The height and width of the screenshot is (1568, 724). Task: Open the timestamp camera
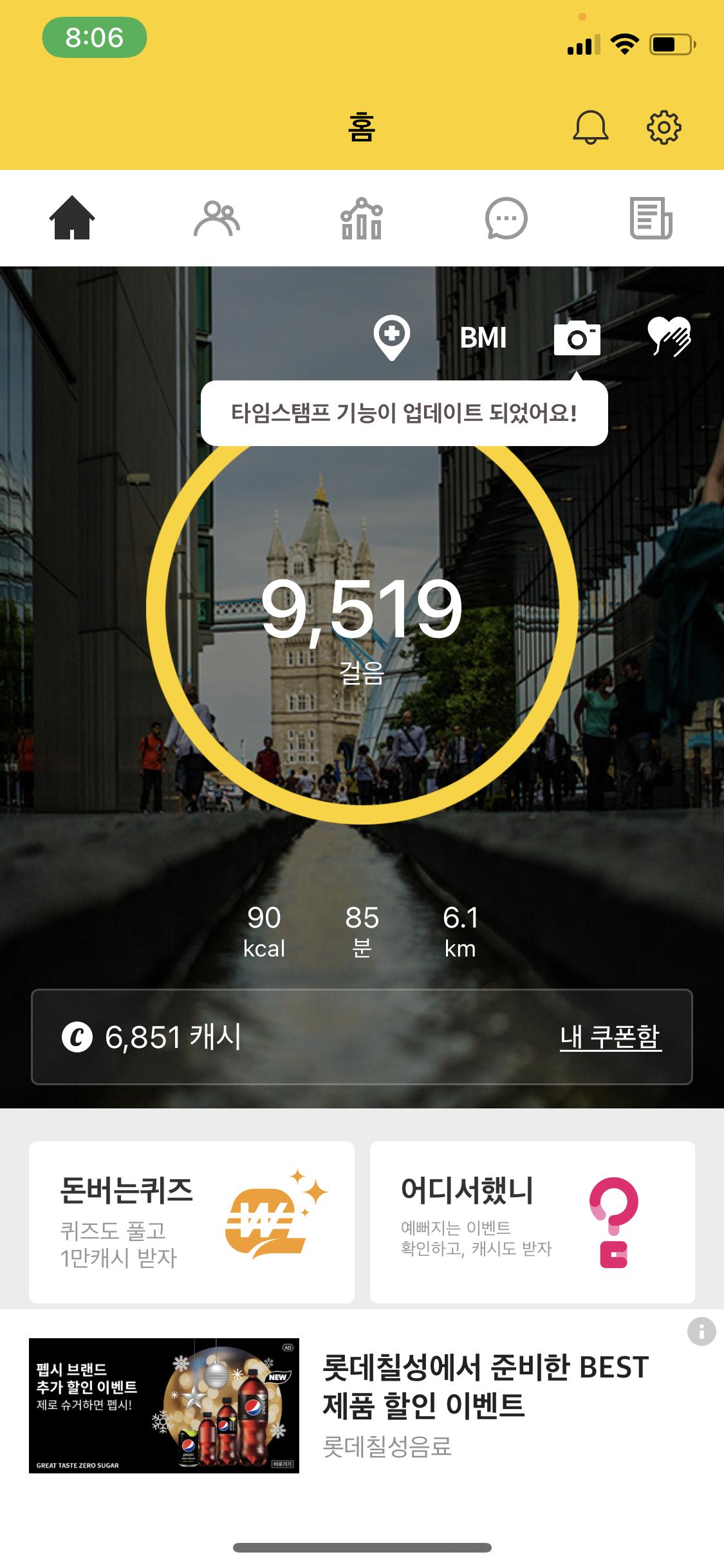[x=577, y=338]
